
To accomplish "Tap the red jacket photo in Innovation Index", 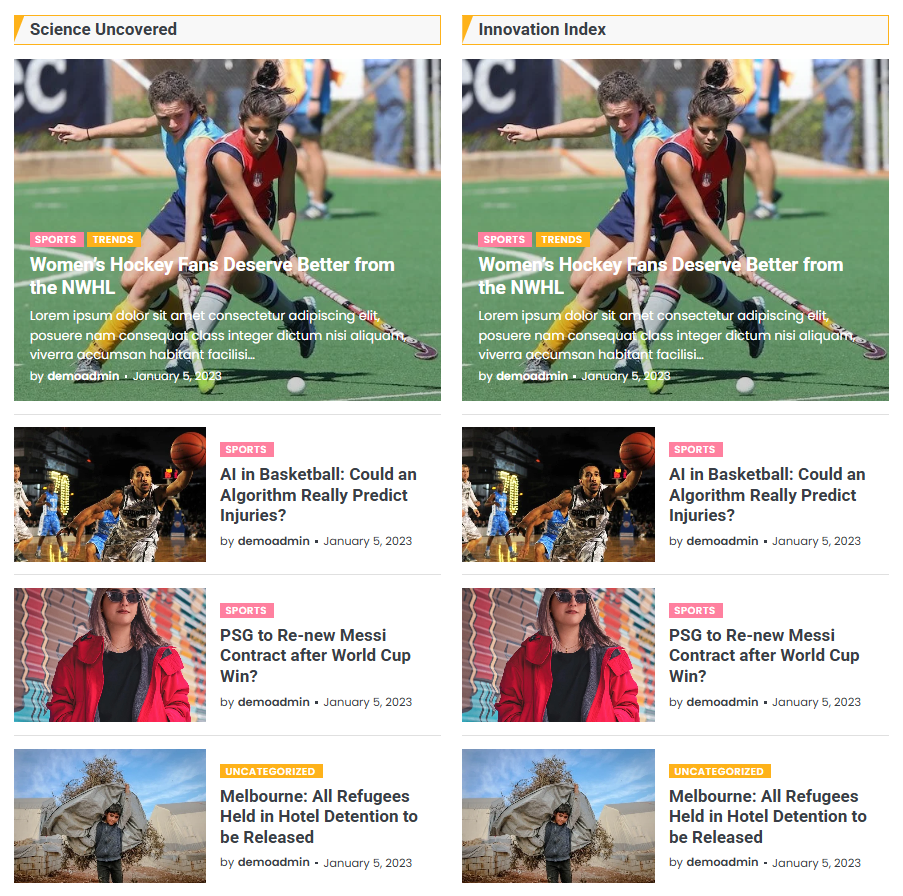I will [x=558, y=655].
